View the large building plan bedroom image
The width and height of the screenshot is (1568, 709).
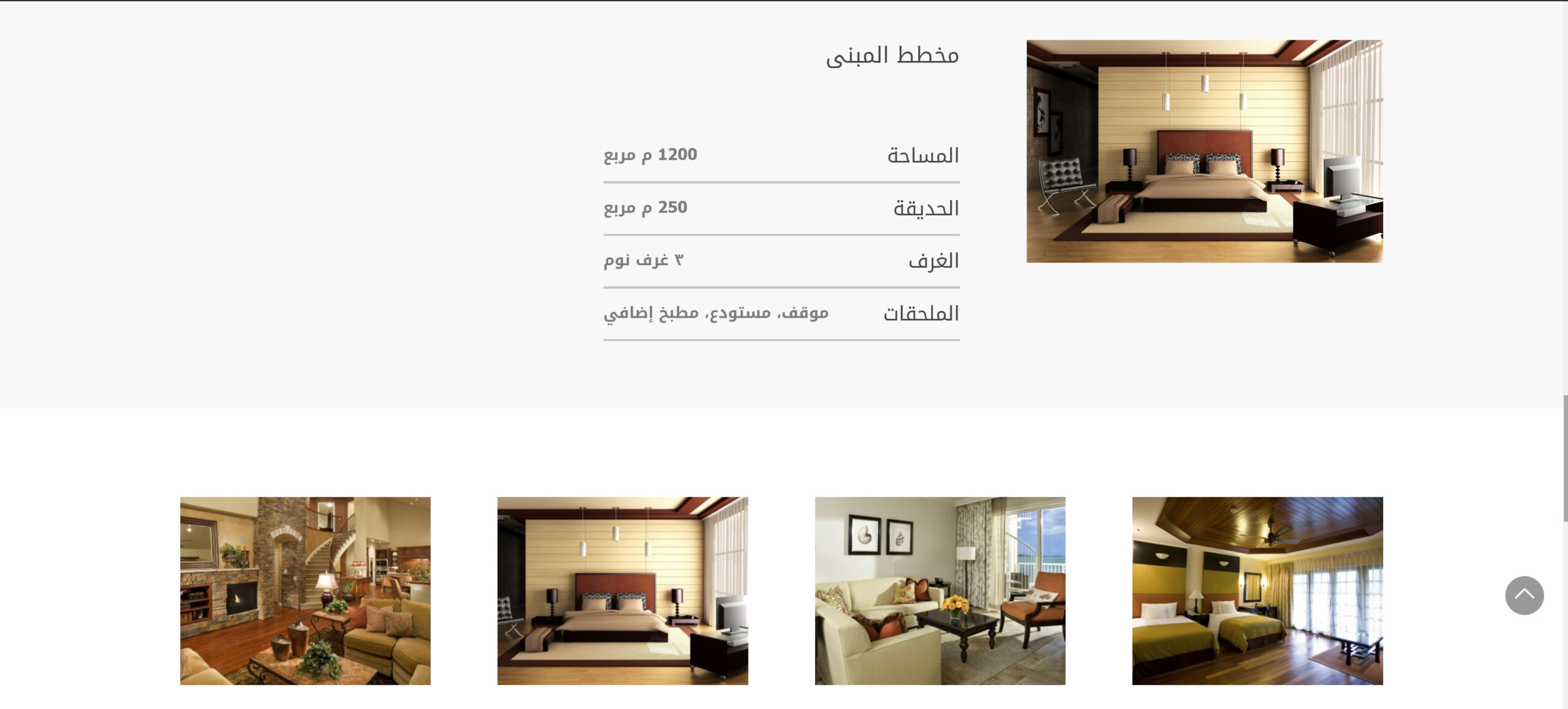pos(1204,151)
